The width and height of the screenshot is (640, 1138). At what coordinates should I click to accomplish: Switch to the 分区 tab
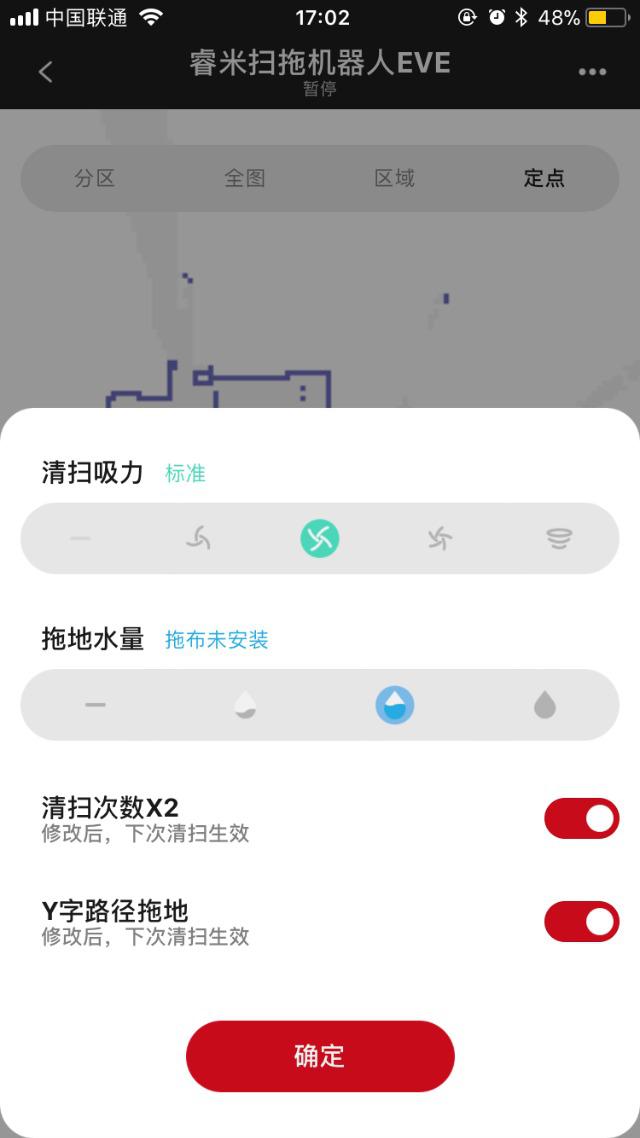click(95, 178)
